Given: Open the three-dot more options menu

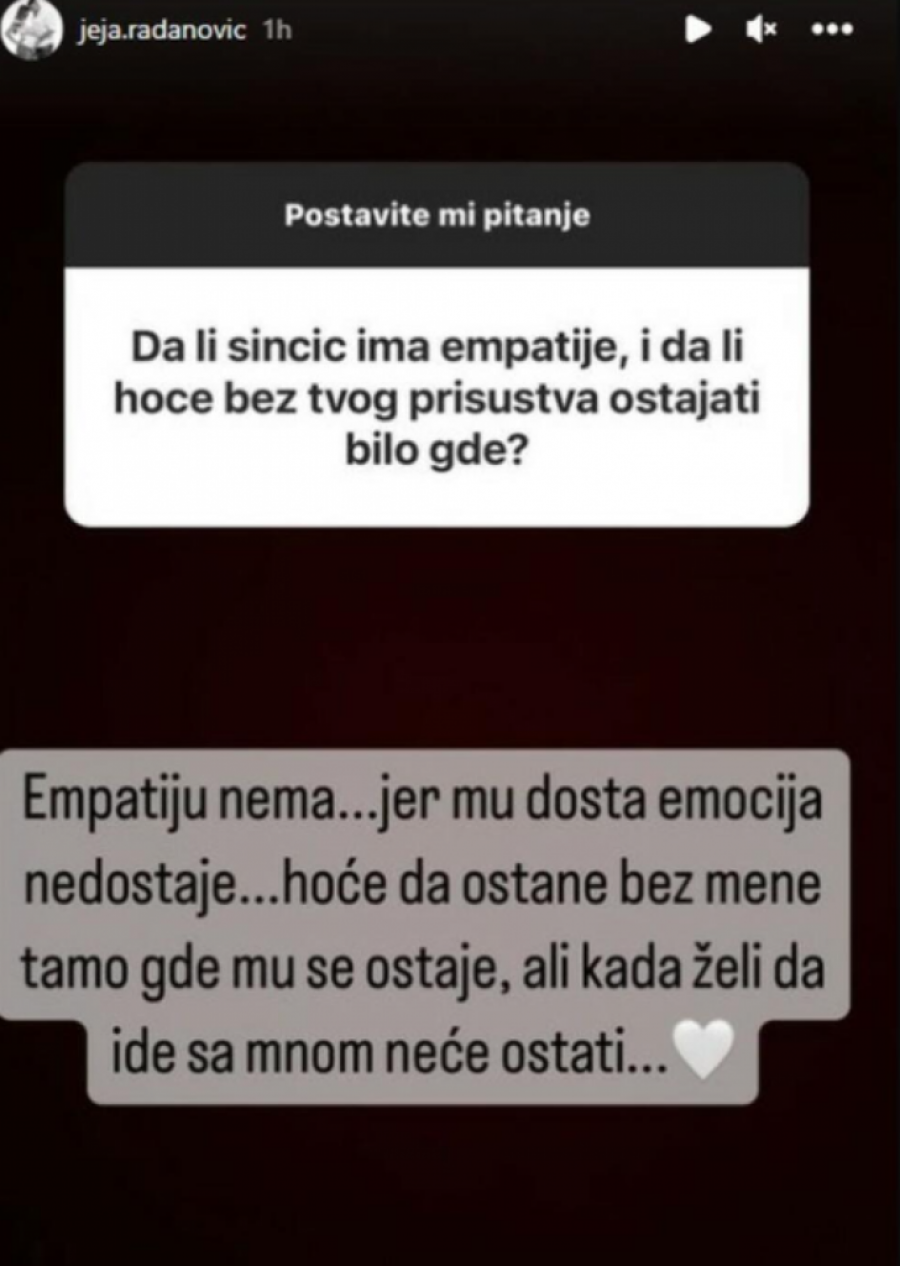Looking at the screenshot, I should pos(831,30).
